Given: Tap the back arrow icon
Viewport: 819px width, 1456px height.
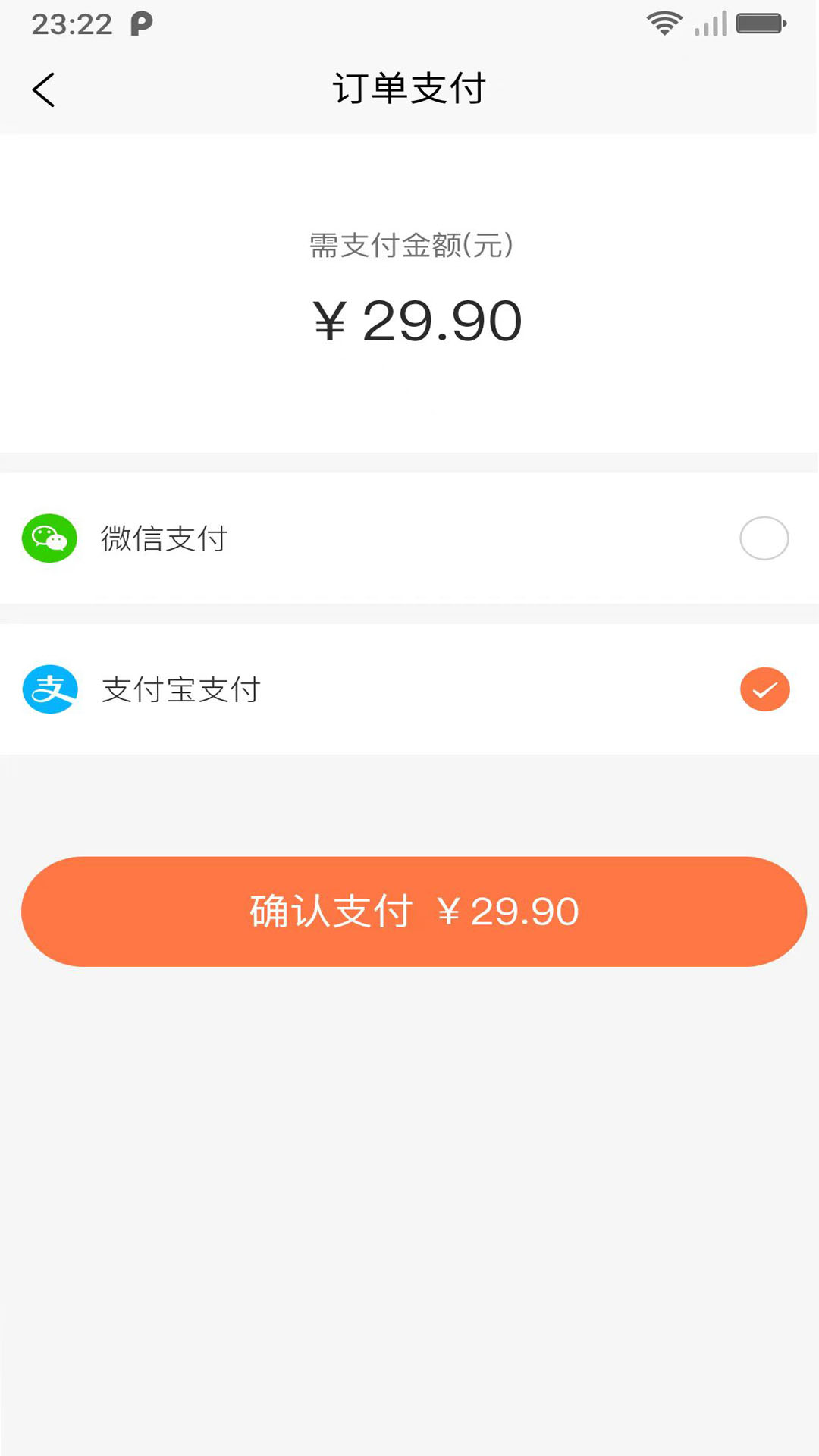Looking at the screenshot, I should coord(43,88).
